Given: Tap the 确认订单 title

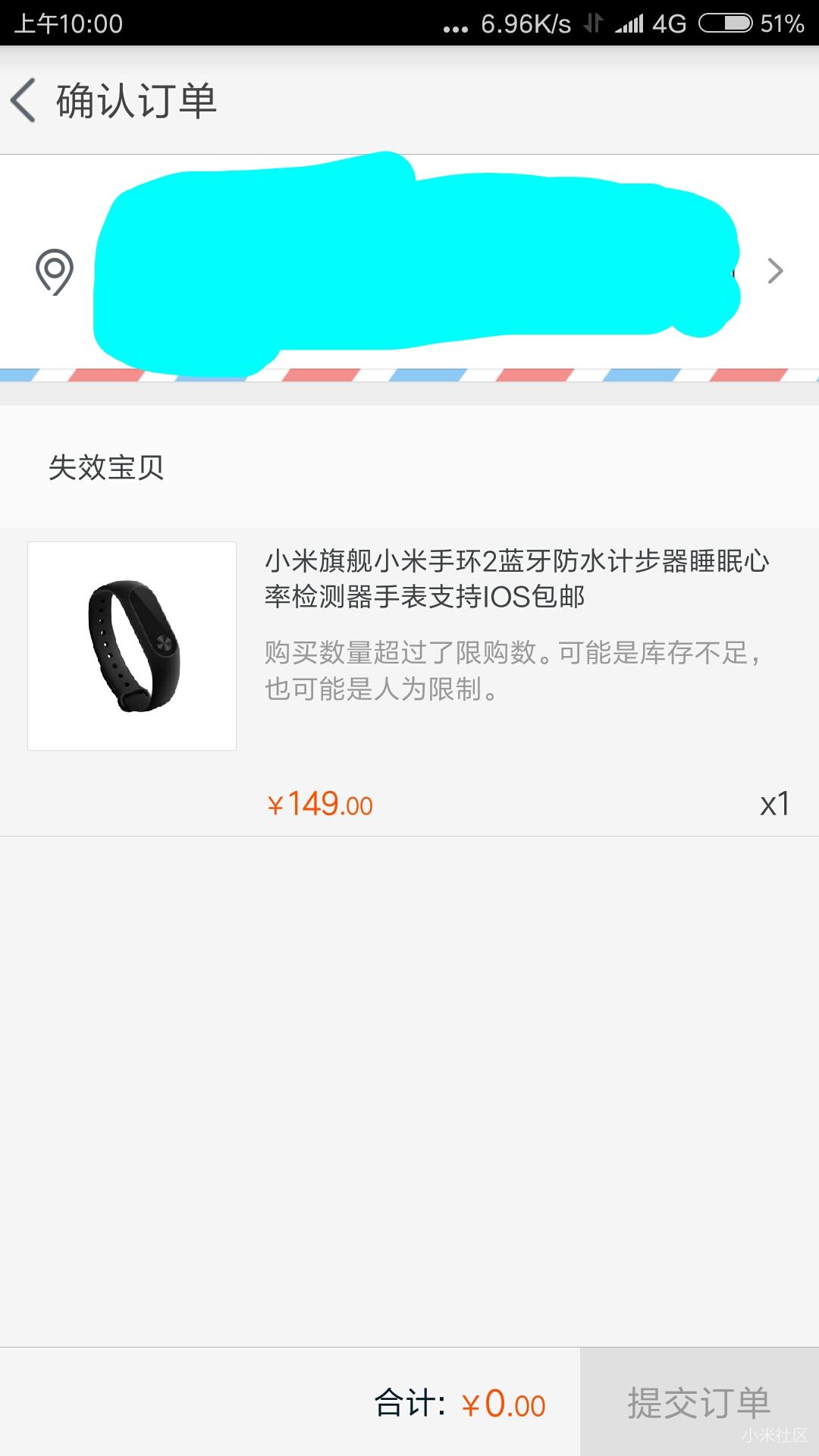Looking at the screenshot, I should [133, 102].
